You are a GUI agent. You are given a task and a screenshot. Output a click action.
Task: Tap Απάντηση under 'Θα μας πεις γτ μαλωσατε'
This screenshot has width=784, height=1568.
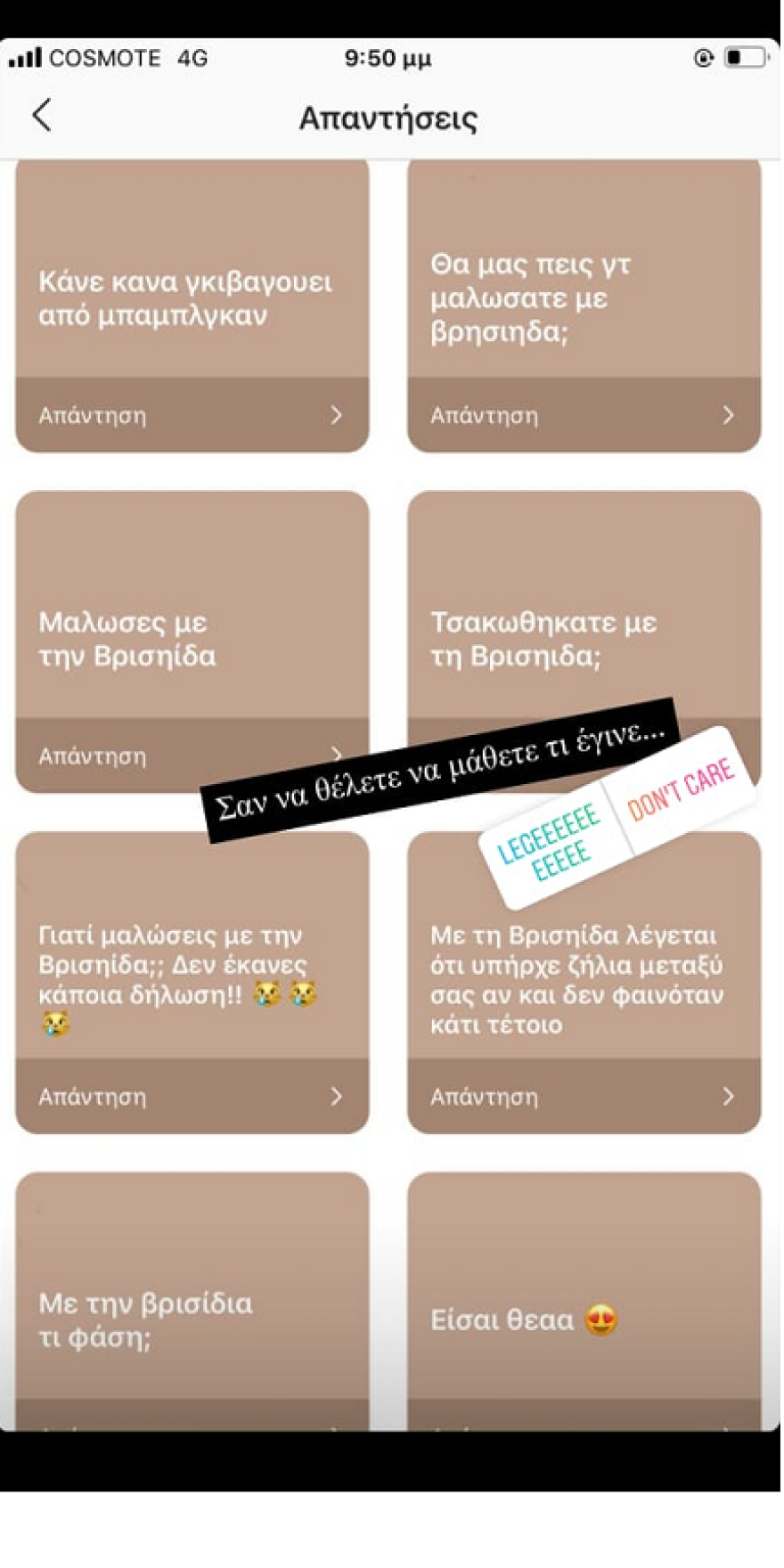[484, 415]
